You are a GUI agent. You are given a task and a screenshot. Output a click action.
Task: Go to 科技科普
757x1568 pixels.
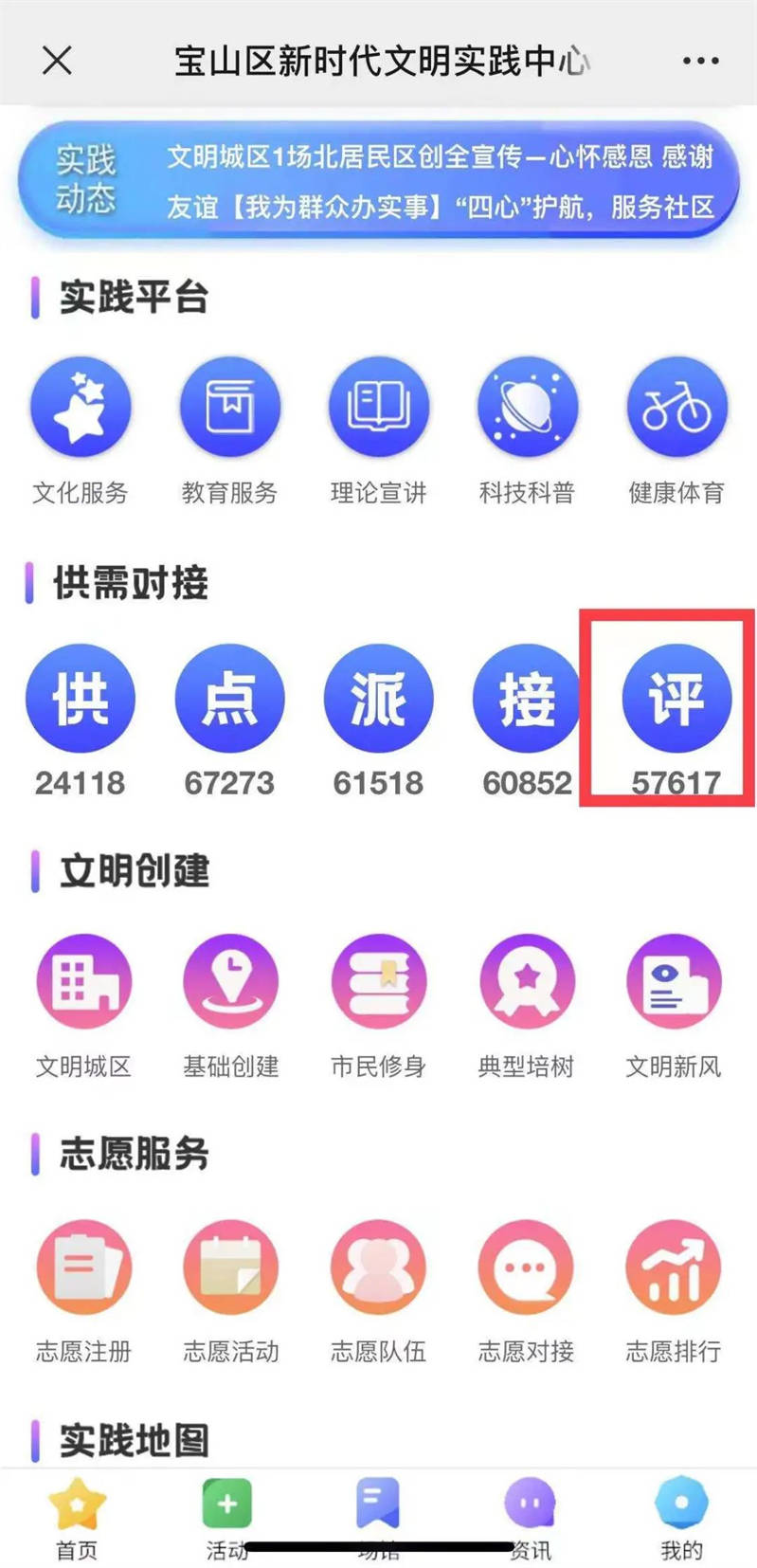point(527,408)
